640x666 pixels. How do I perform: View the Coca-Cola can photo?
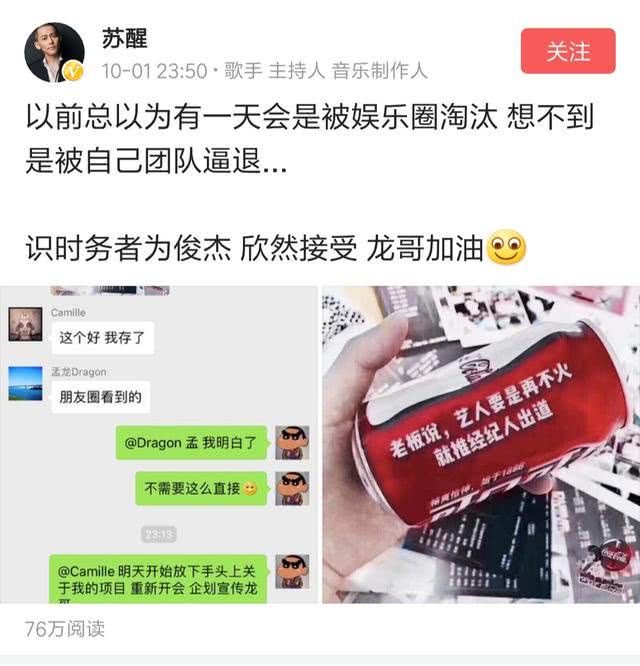tap(480, 444)
